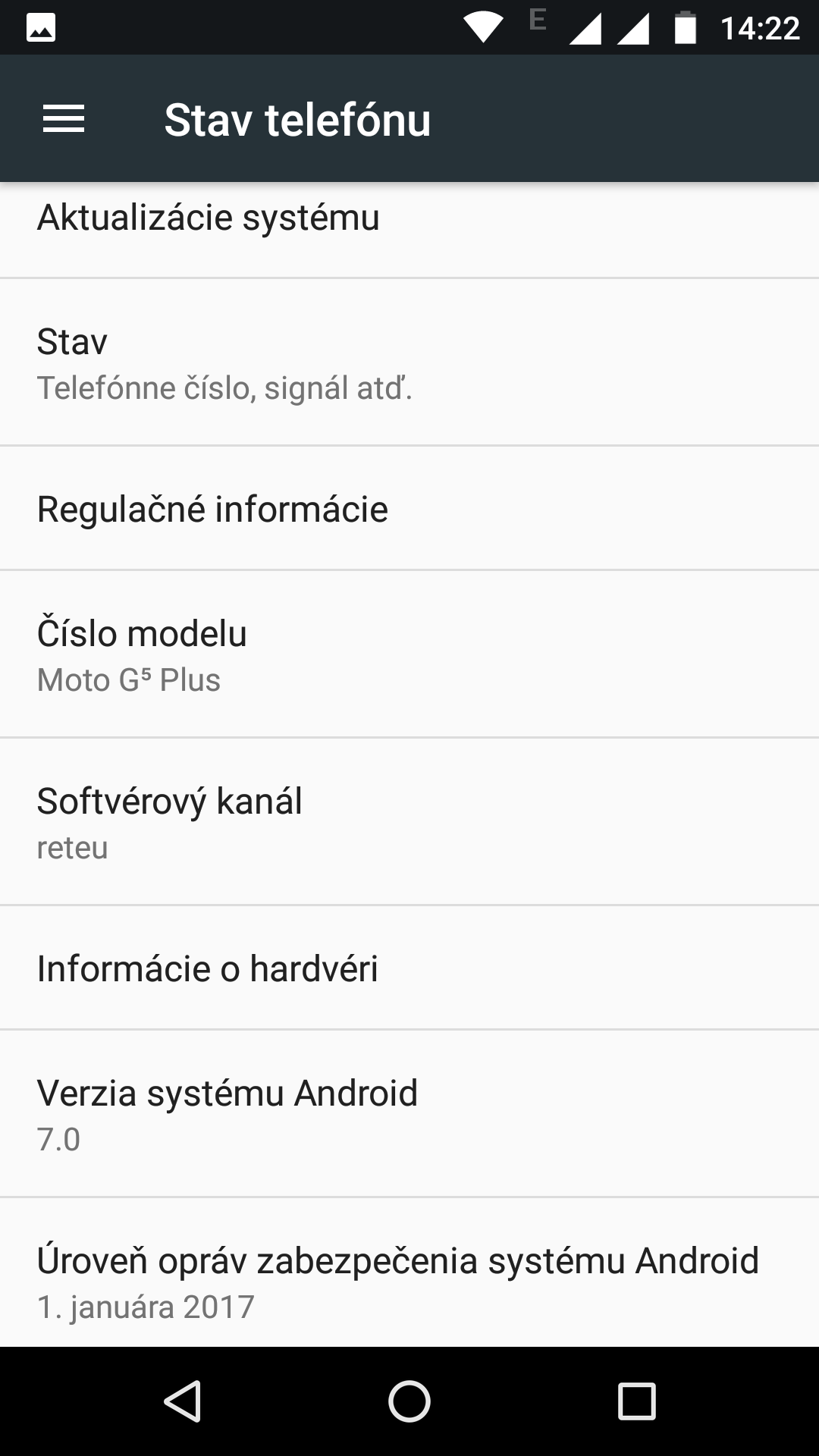The image size is (819, 1456).
Task: Go back with the navigation bar back button
Action: click(182, 1401)
